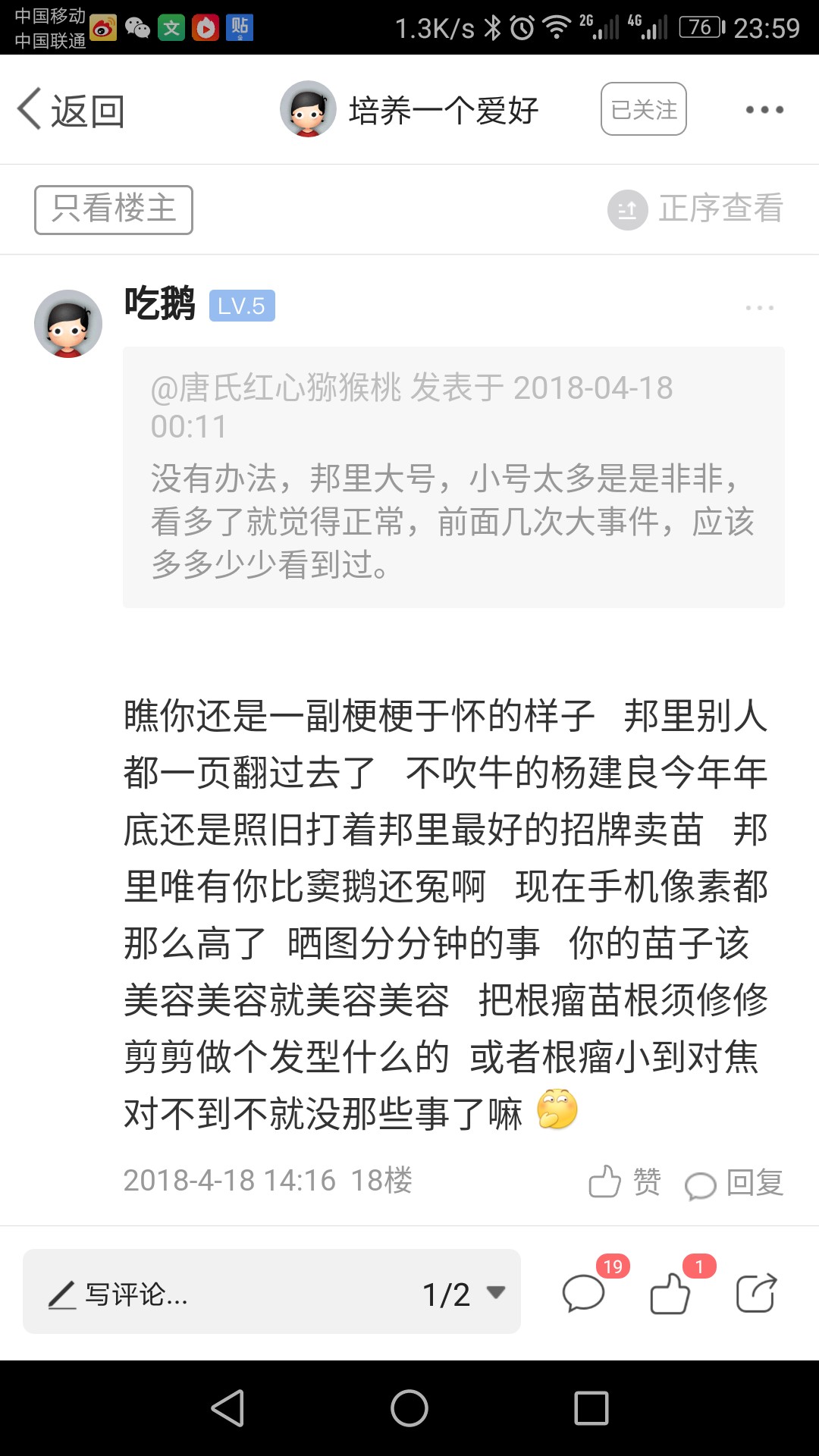The width and height of the screenshot is (819, 1456).
Task: Filter to 只看楼主 posts
Action: tap(114, 210)
